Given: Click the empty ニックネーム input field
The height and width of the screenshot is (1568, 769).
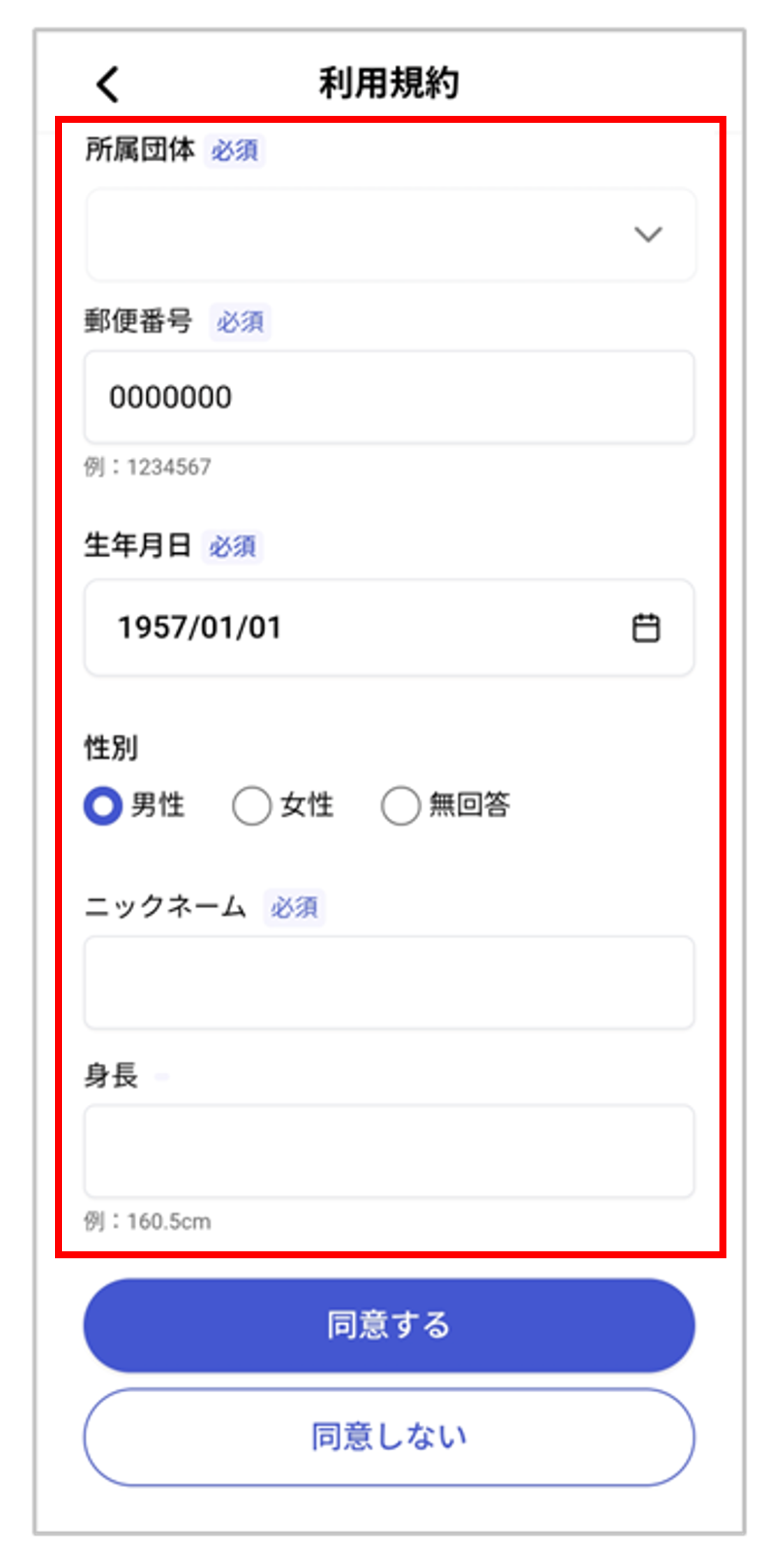Looking at the screenshot, I should 389,983.
